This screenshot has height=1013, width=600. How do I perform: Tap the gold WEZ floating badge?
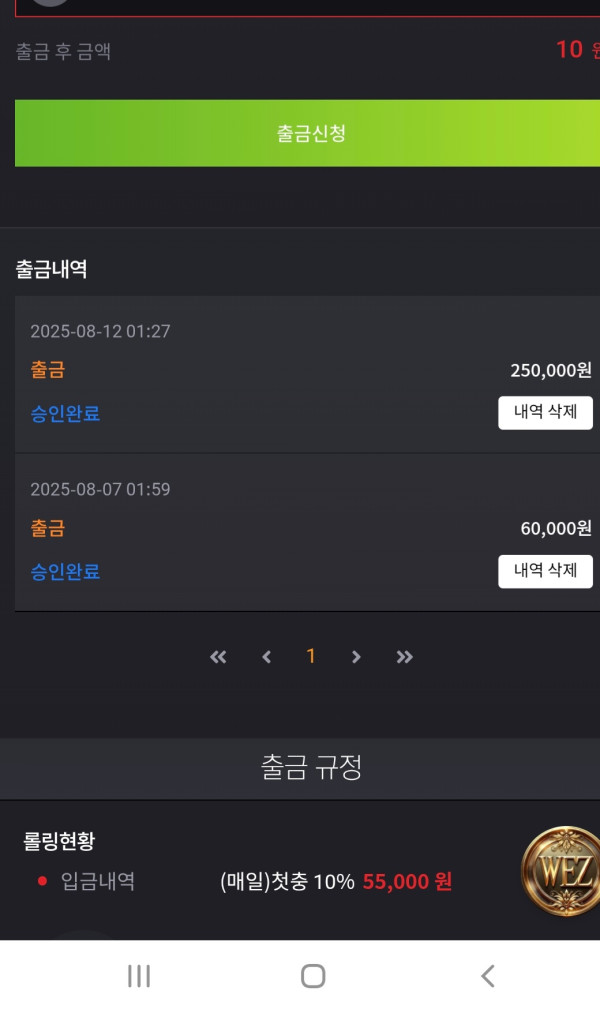point(562,870)
